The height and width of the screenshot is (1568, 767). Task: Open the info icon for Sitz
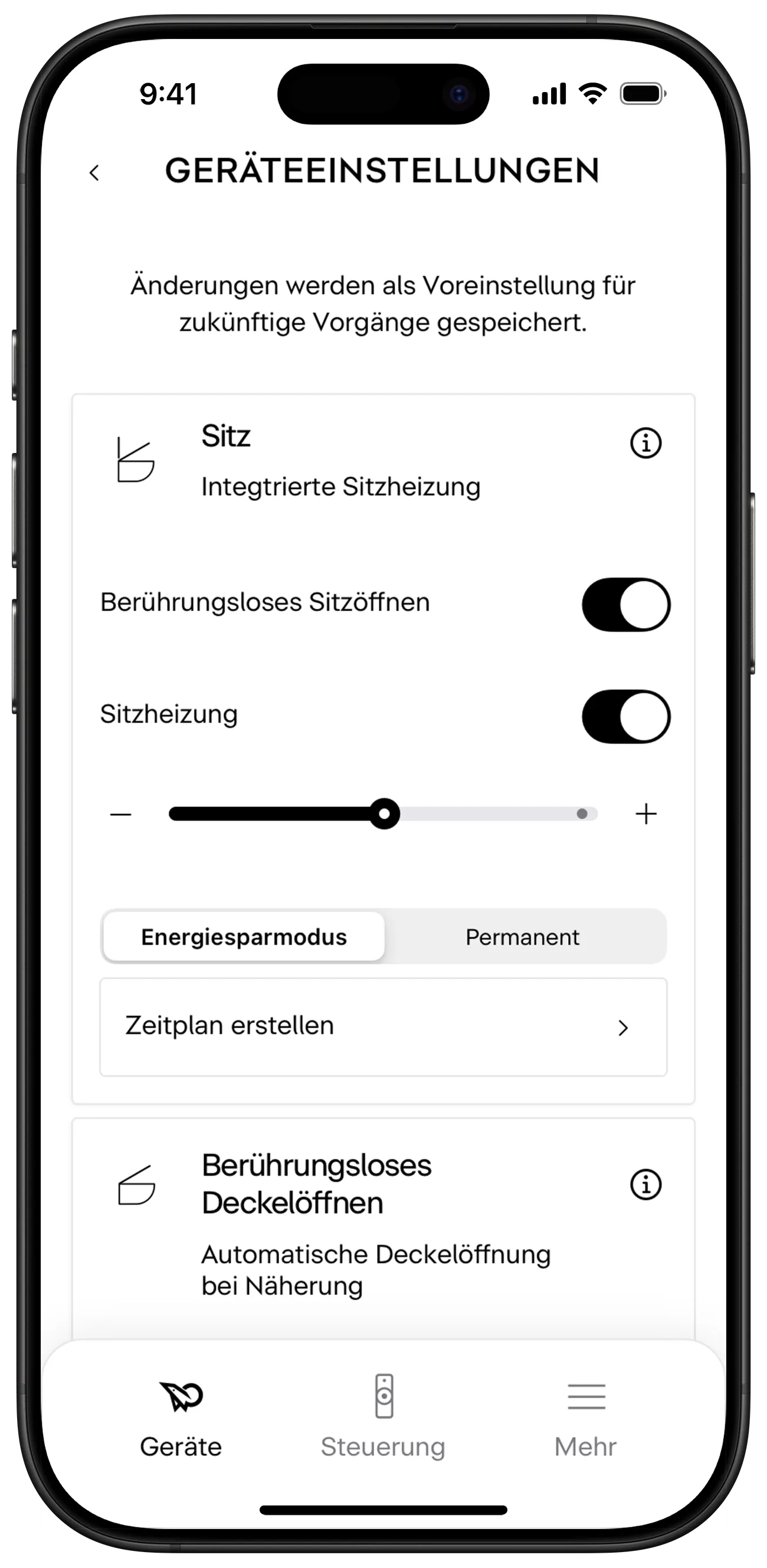pyautogui.click(x=645, y=442)
